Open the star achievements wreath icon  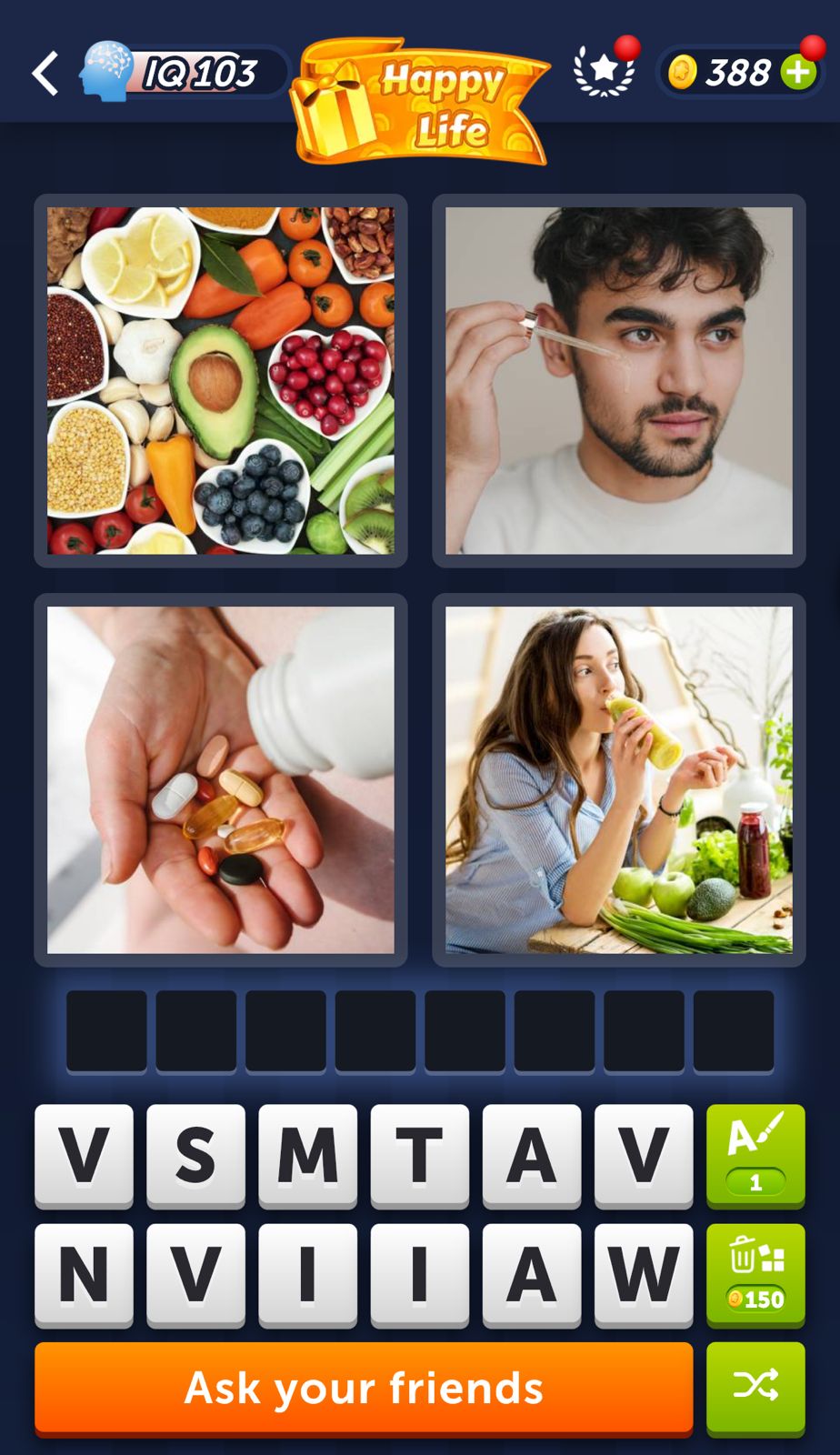click(x=605, y=70)
